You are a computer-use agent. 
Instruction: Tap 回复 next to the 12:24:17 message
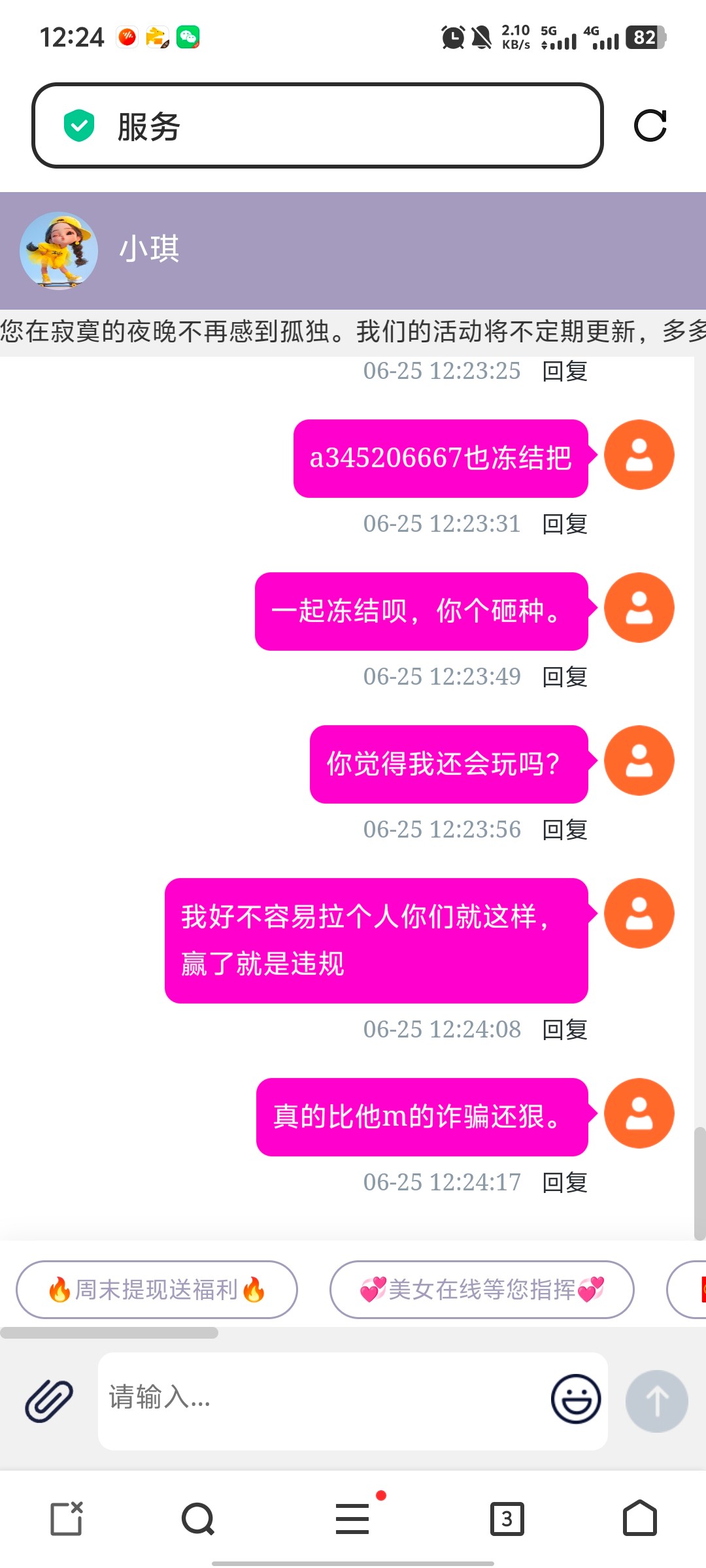click(563, 1181)
